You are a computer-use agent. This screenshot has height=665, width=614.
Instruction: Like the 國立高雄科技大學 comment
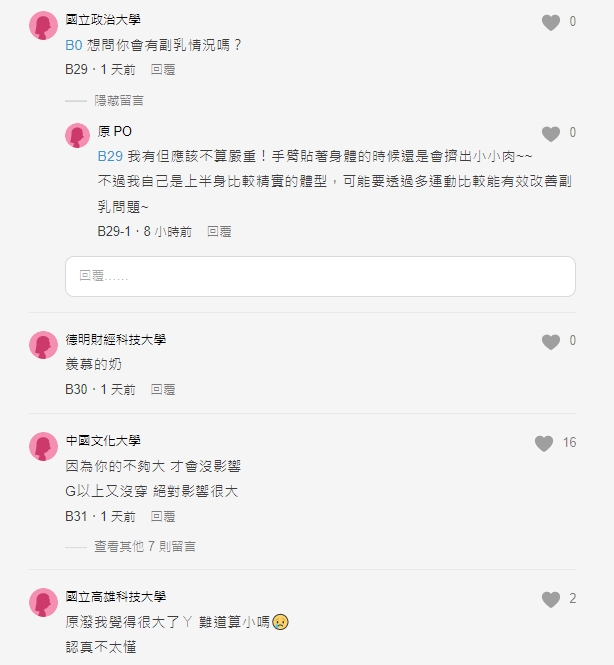click(551, 599)
